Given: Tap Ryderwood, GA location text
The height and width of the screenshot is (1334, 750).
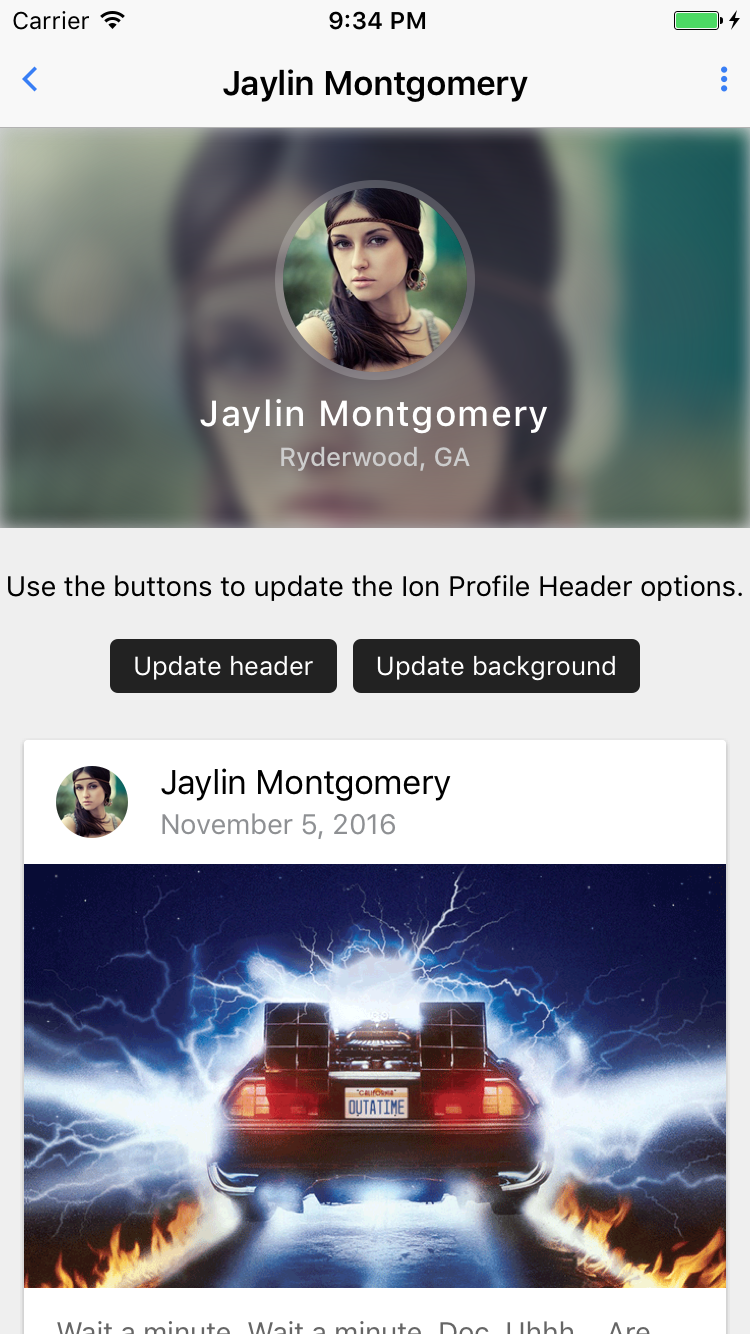Looking at the screenshot, I should click(x=374, y=456).
